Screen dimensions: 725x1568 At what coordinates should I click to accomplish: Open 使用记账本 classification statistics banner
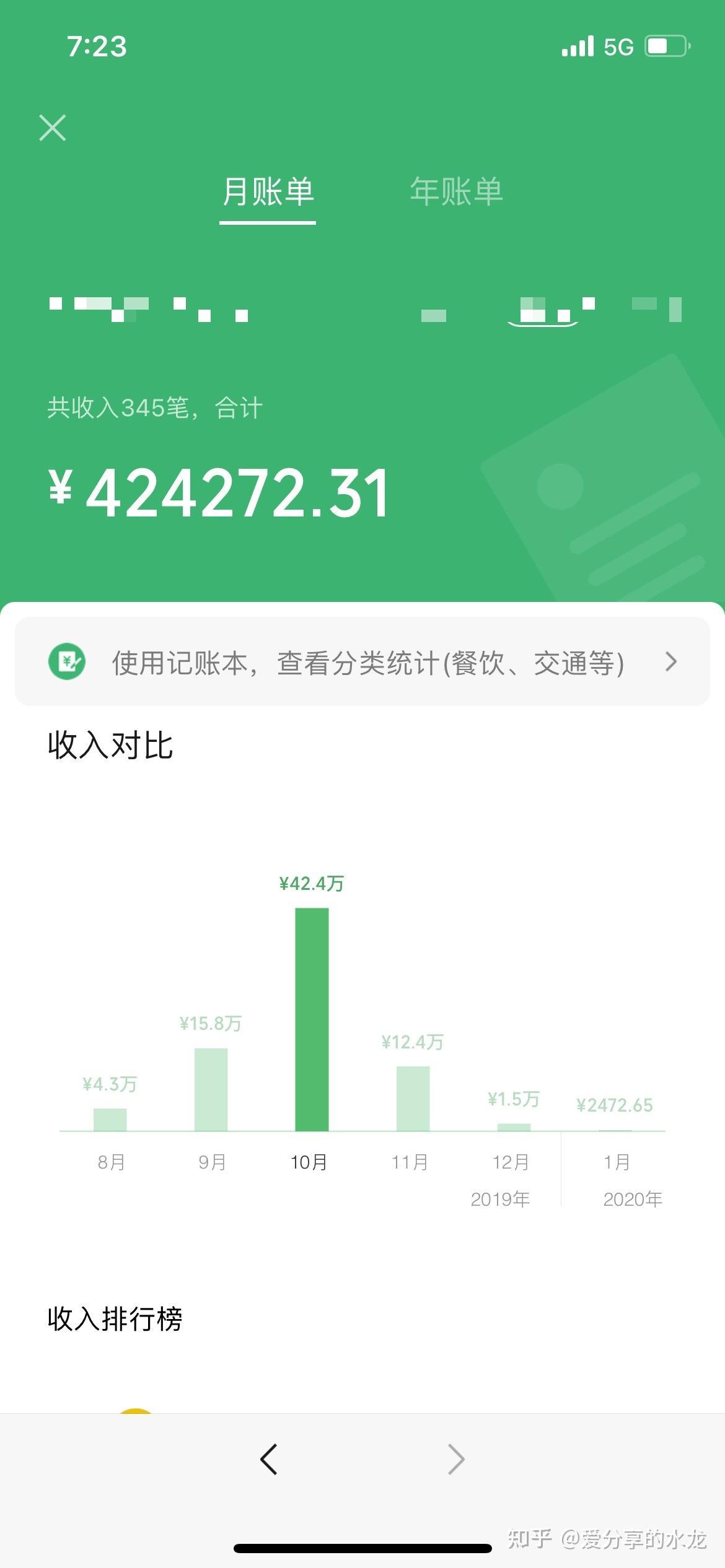362,662
